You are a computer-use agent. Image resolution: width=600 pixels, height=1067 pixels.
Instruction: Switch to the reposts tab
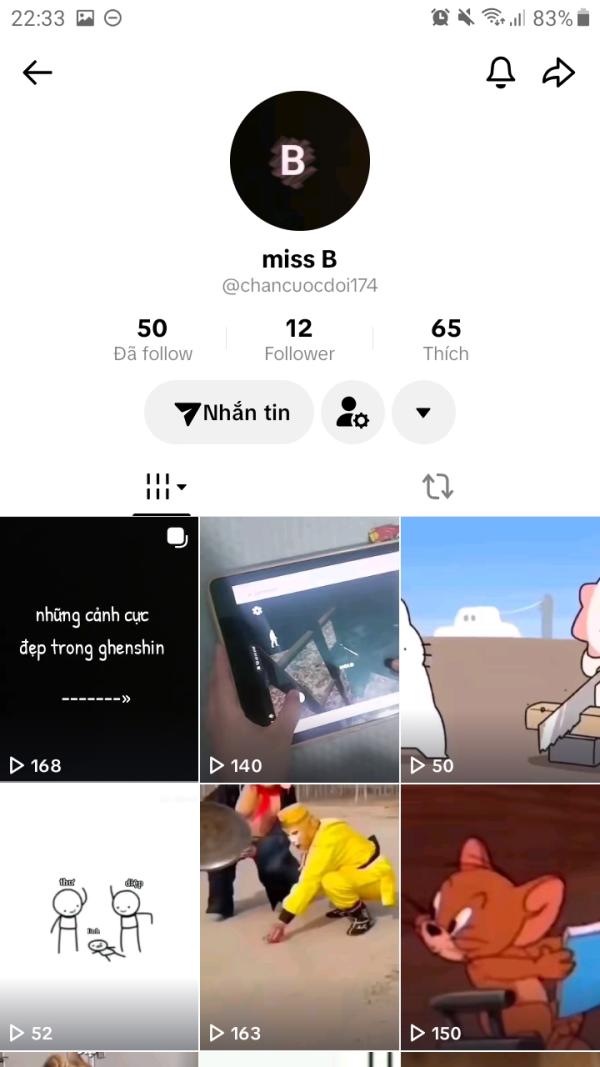(437, 487)
